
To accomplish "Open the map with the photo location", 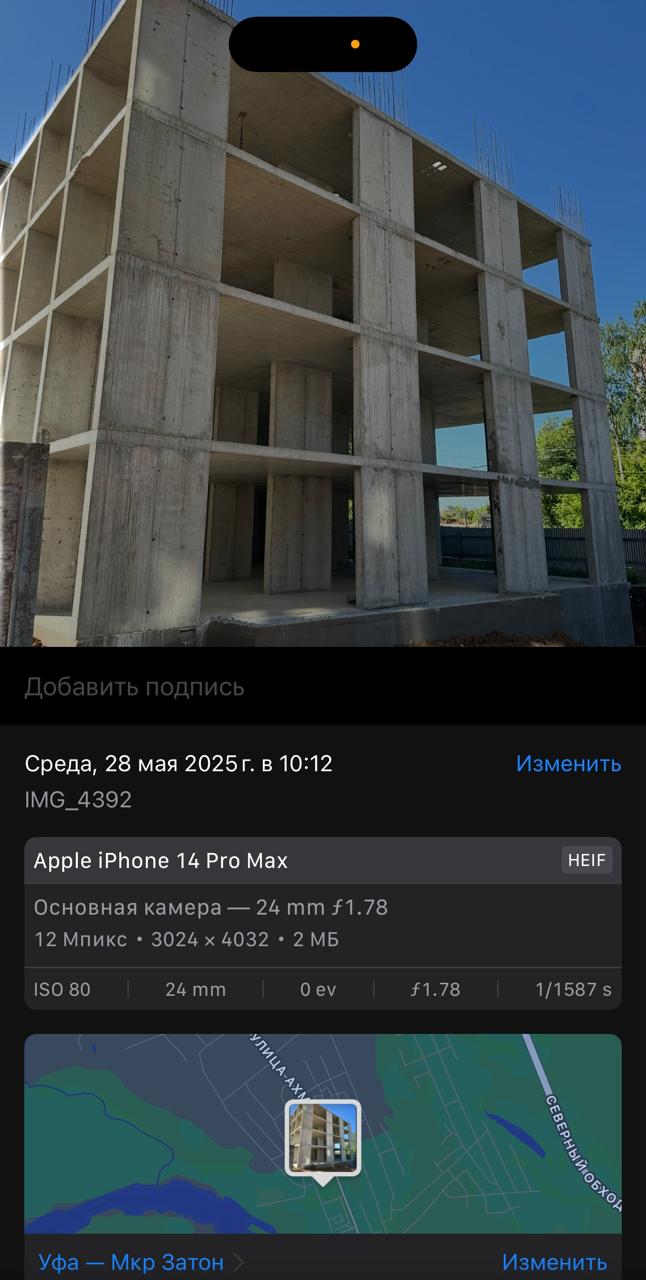I will pyautogui.click(x=323, y=1134).
